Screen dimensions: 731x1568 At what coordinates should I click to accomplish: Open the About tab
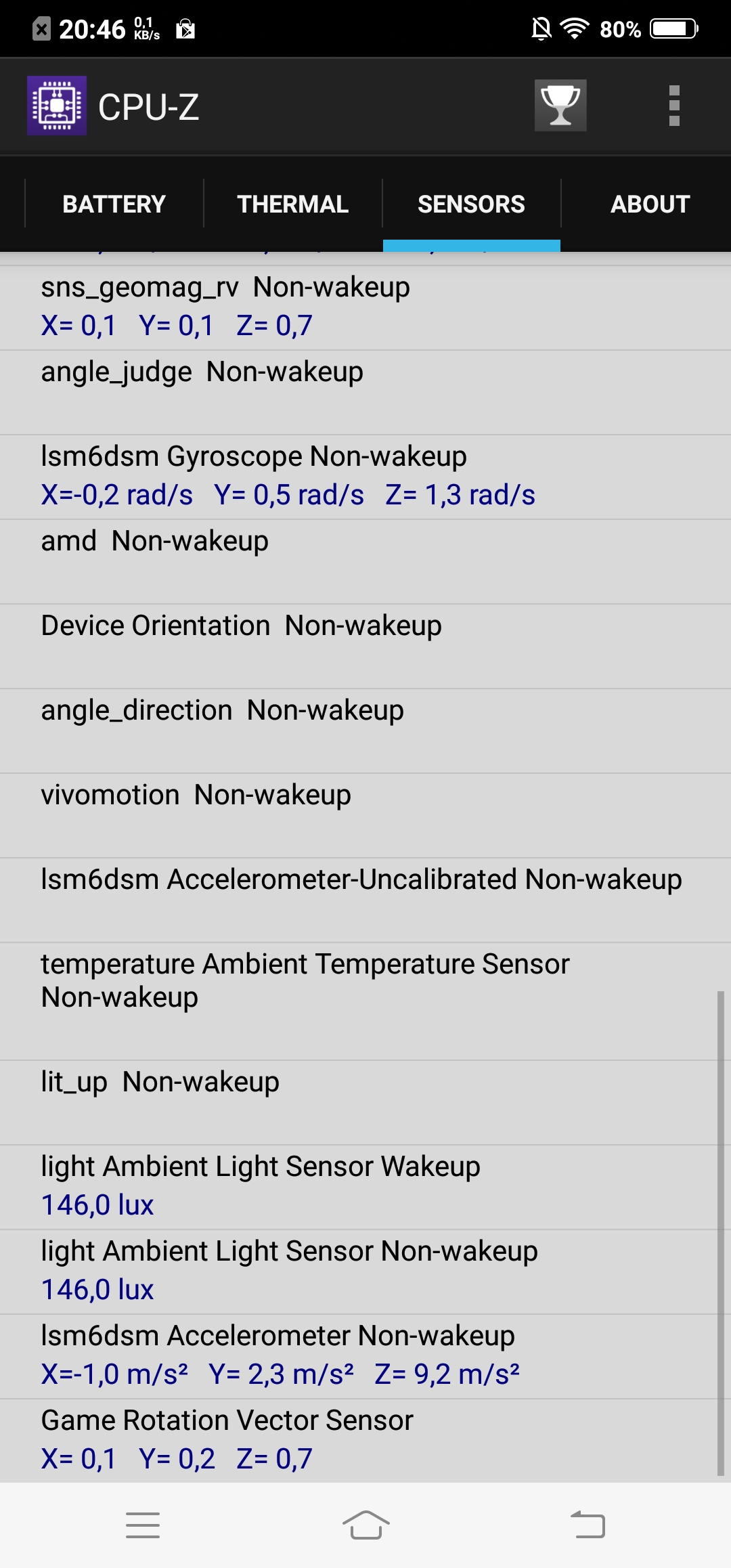tap(650, 204)
